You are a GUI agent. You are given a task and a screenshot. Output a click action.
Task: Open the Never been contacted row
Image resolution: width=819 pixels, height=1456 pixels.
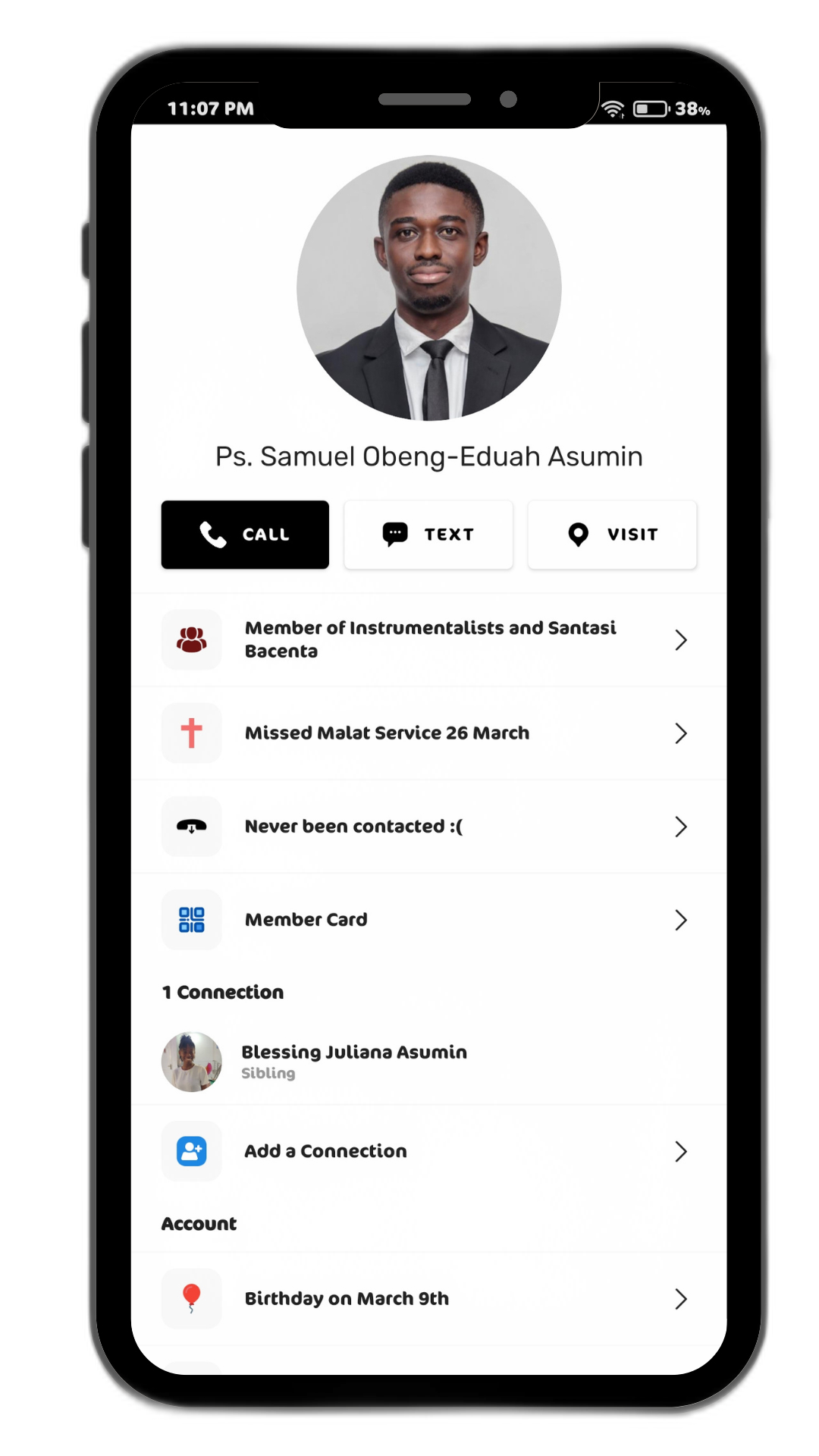click(x=428, y=827)
